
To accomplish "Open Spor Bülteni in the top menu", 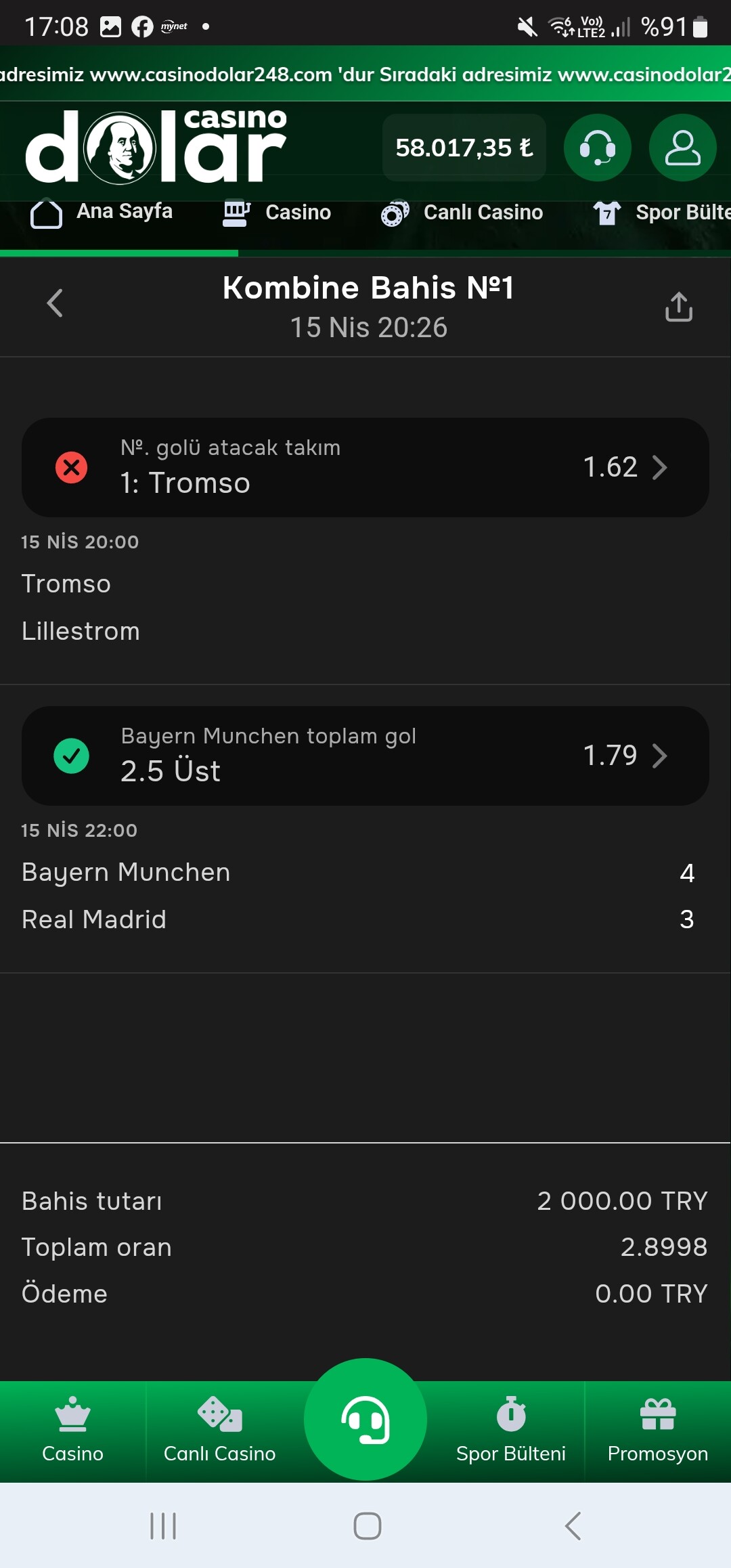I will (x=663, y=213).
